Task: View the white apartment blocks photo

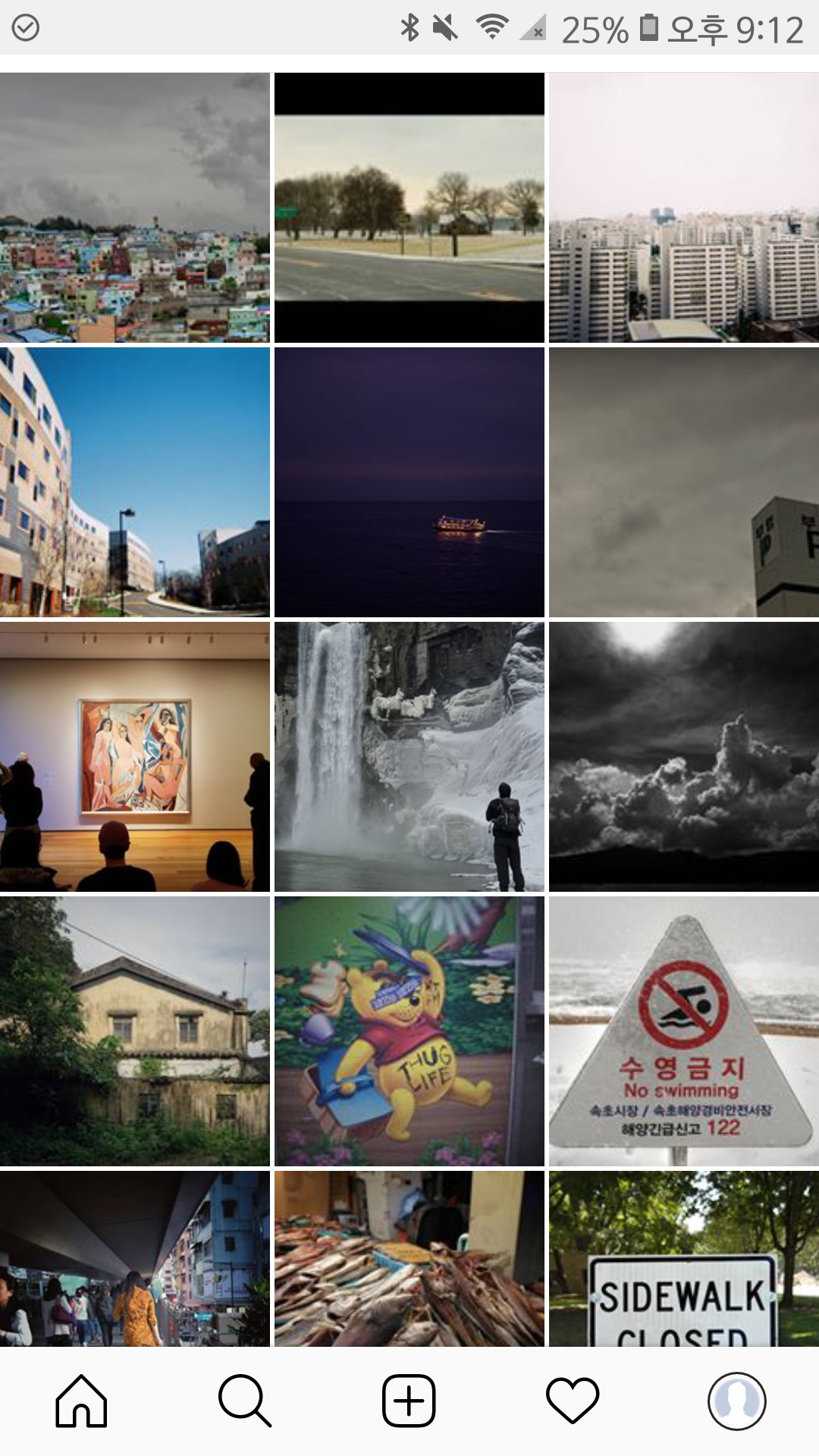Action: click(x=684, y=208)
